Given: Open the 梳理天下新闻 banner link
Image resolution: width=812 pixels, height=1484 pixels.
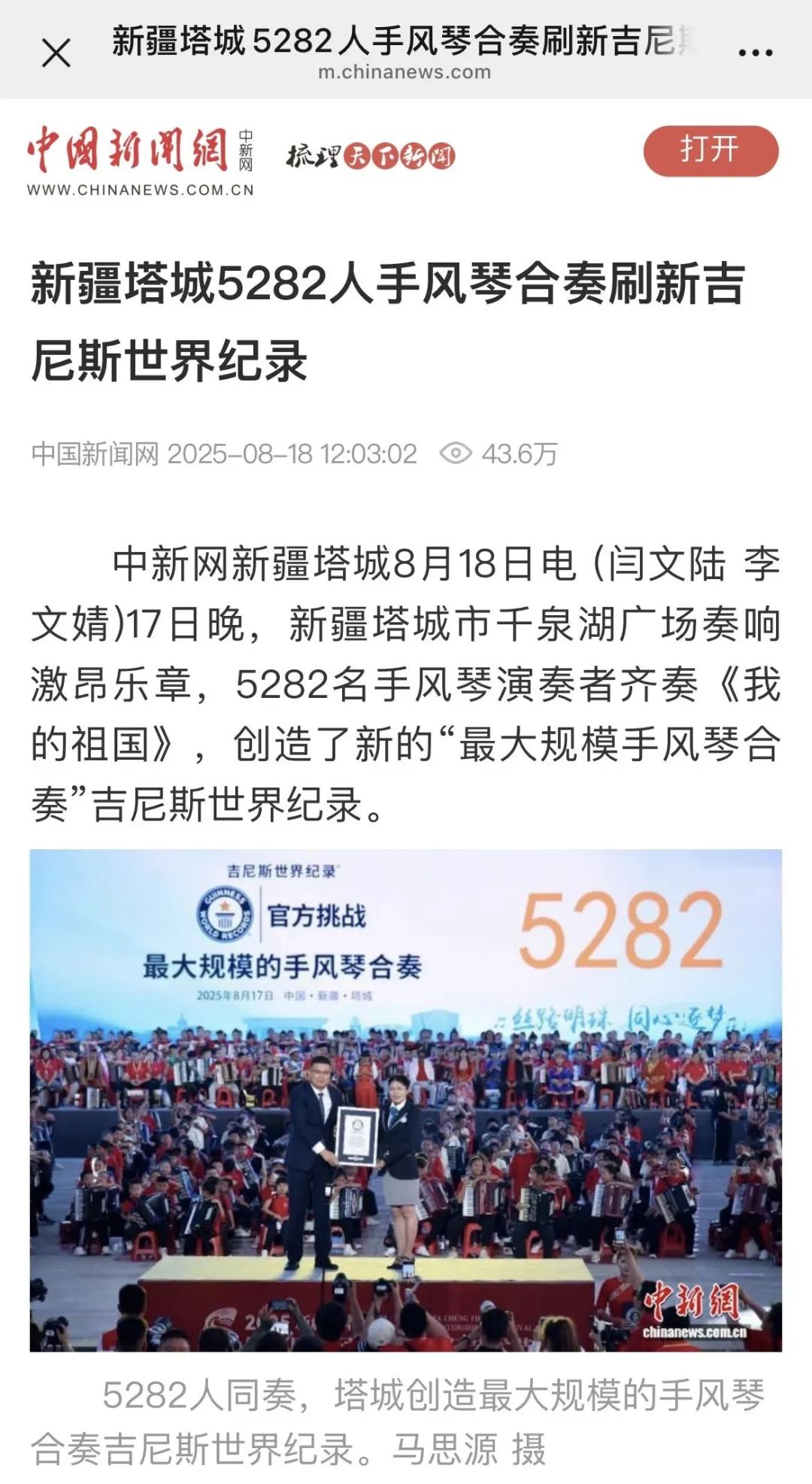Looking at the screenshot, I should point(371,156).
